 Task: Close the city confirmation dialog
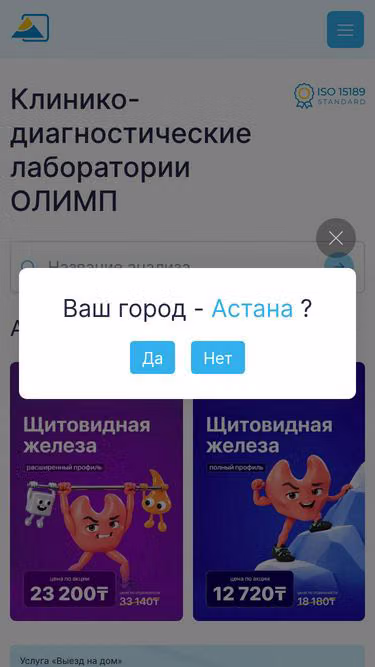(336, 238)
